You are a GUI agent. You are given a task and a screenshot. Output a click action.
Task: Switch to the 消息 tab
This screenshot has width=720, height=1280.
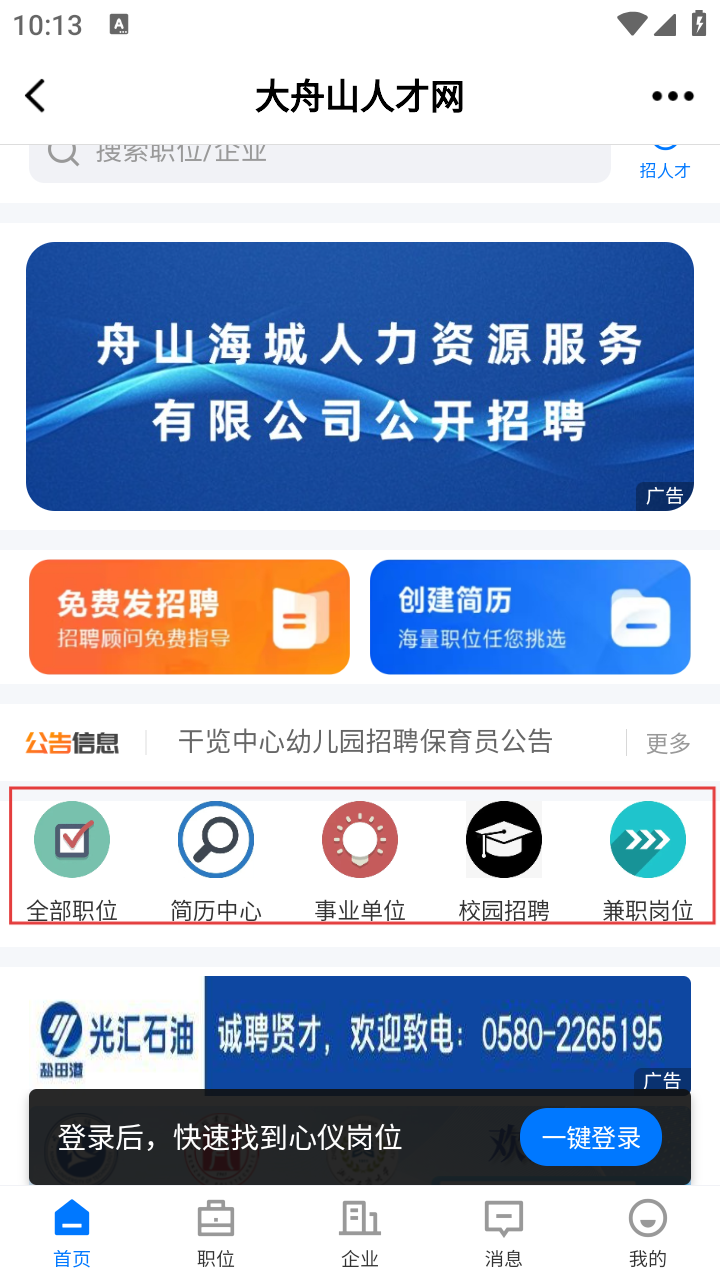click(x=504, y=1234)
